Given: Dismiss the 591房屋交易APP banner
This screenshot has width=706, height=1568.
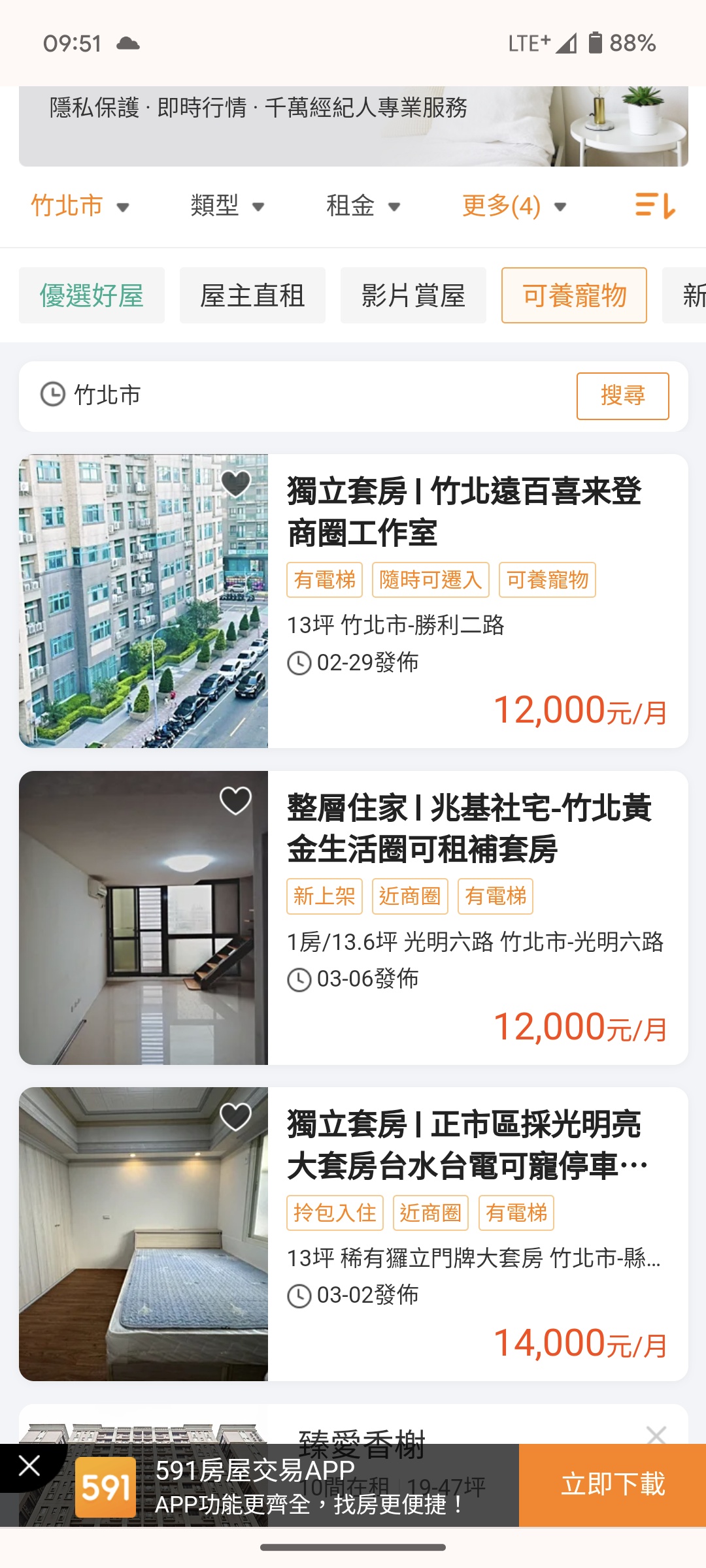Looking at the screenshot, I should click(29, 1466).
